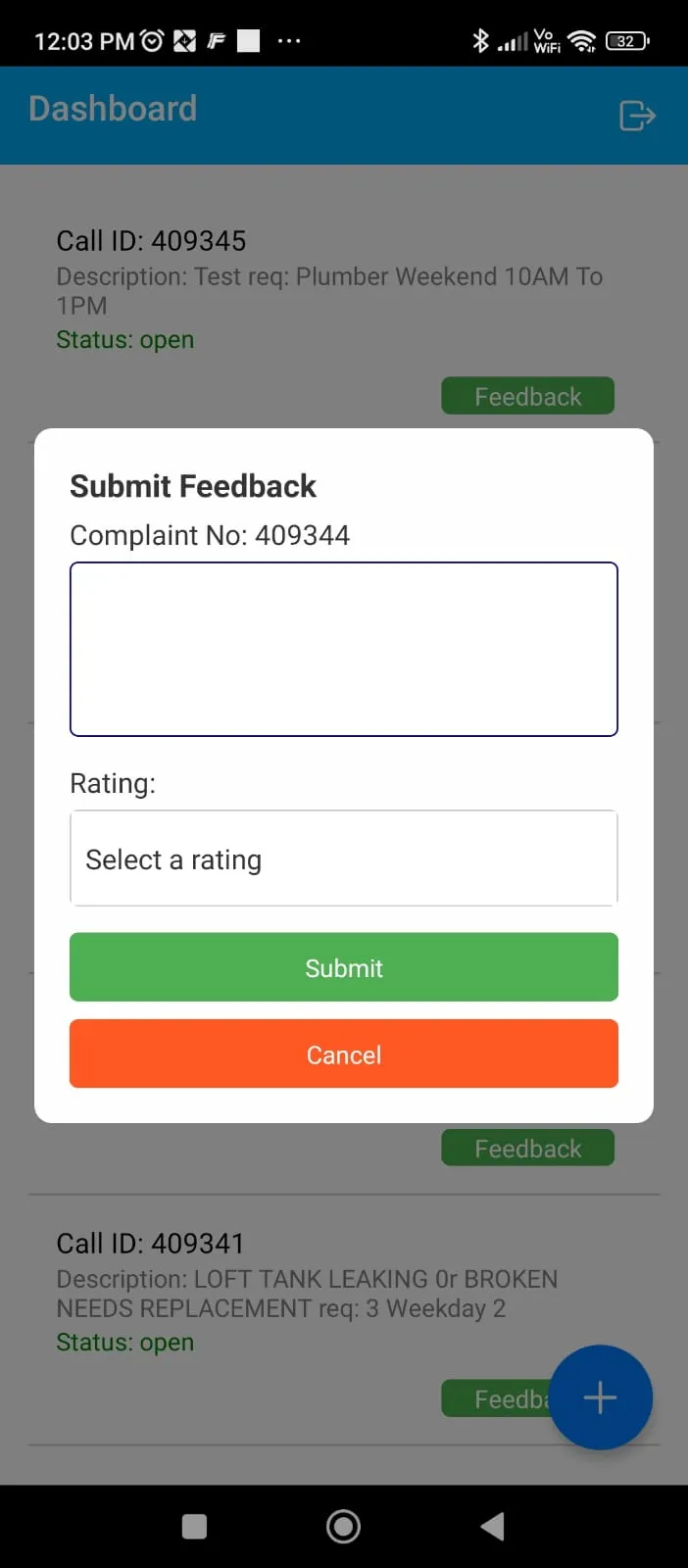Open the Select a rating dropdown
The height and width of the screenshot is (1568, 688).
(x=343, y=858)
